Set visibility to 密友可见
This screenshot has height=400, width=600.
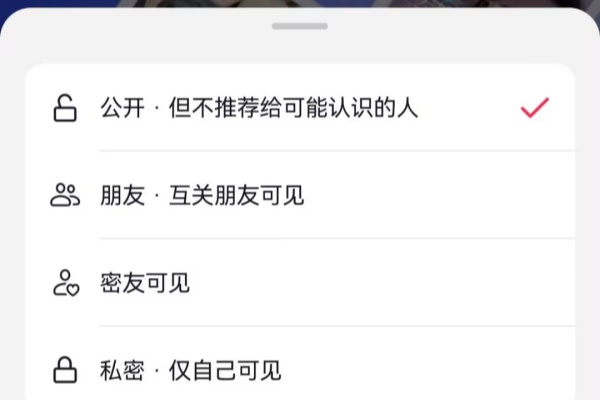[145, 283]
